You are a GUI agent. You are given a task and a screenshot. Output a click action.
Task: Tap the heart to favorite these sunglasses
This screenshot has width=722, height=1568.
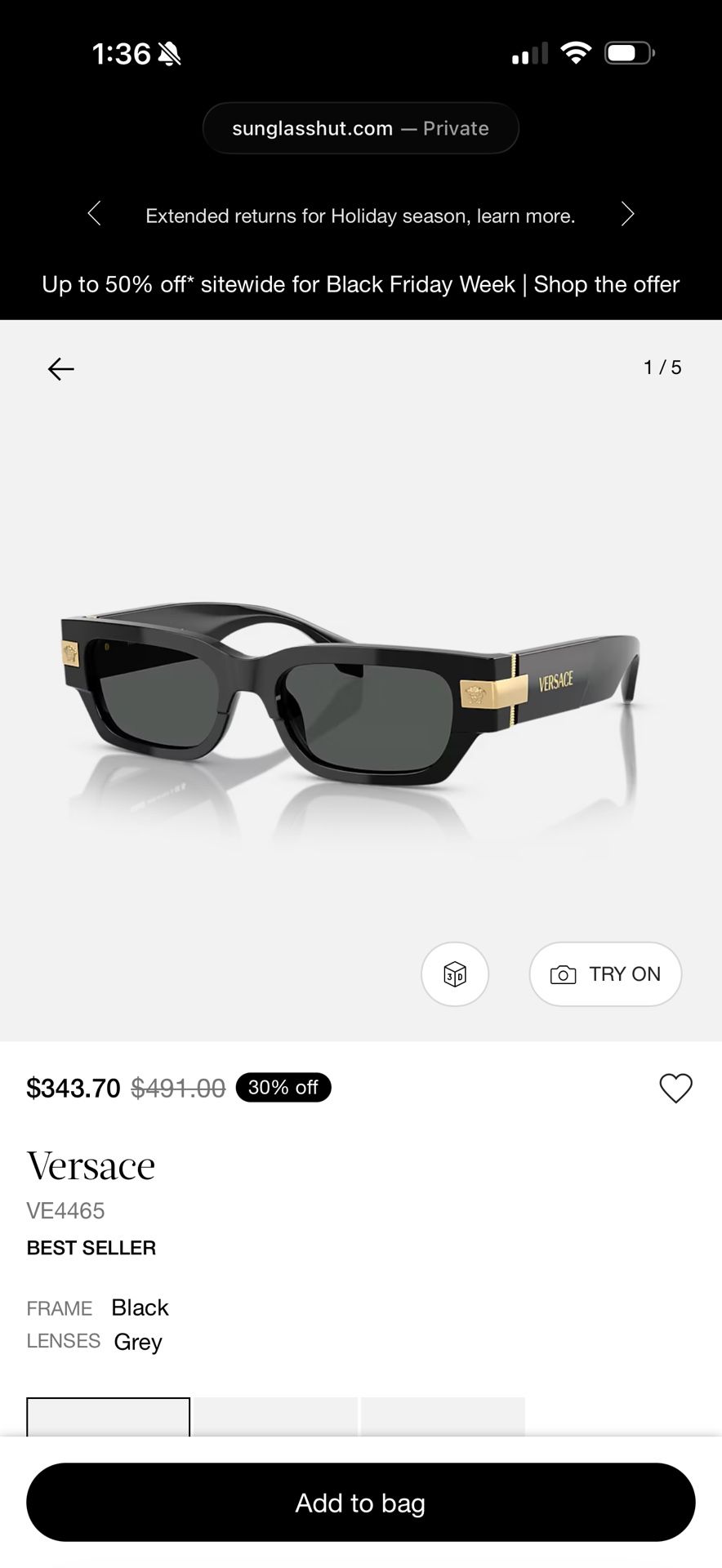tap(675, 1087)
